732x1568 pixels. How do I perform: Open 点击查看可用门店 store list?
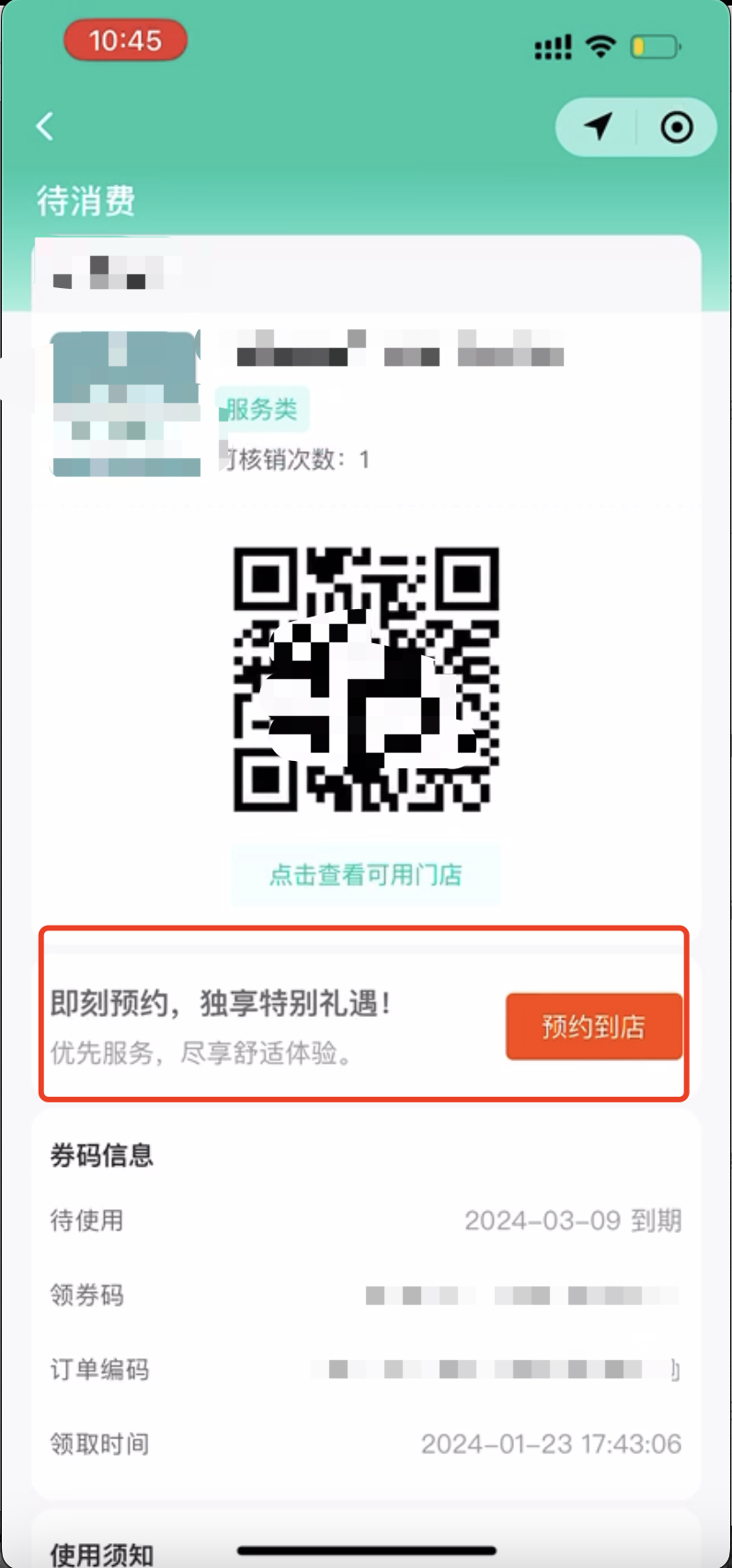tap(365, 874)
